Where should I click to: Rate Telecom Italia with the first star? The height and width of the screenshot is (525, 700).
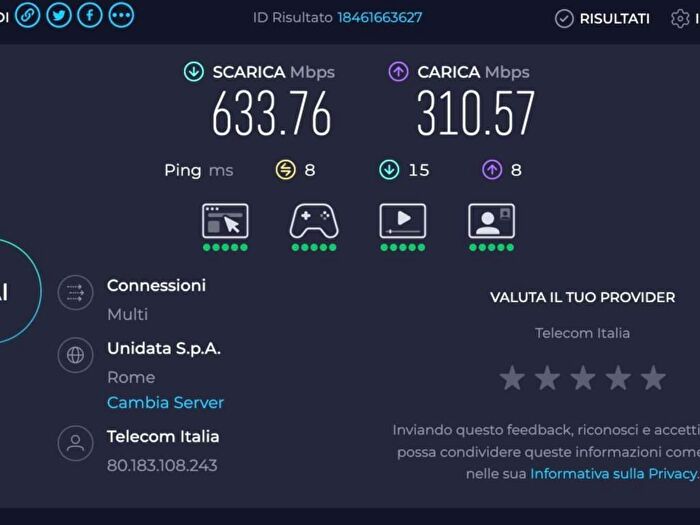[x=512, y=378]
